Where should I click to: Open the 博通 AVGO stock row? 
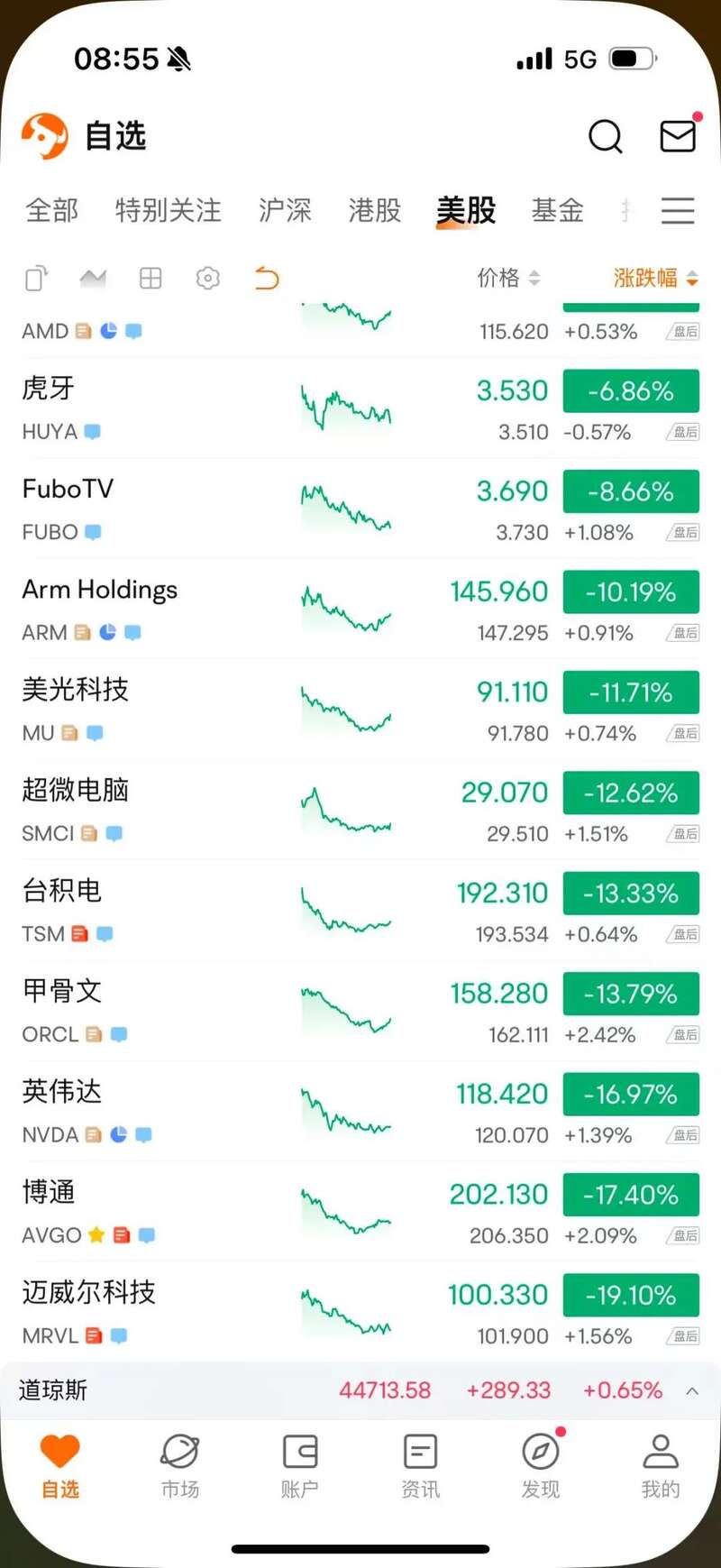(360, 1212)
